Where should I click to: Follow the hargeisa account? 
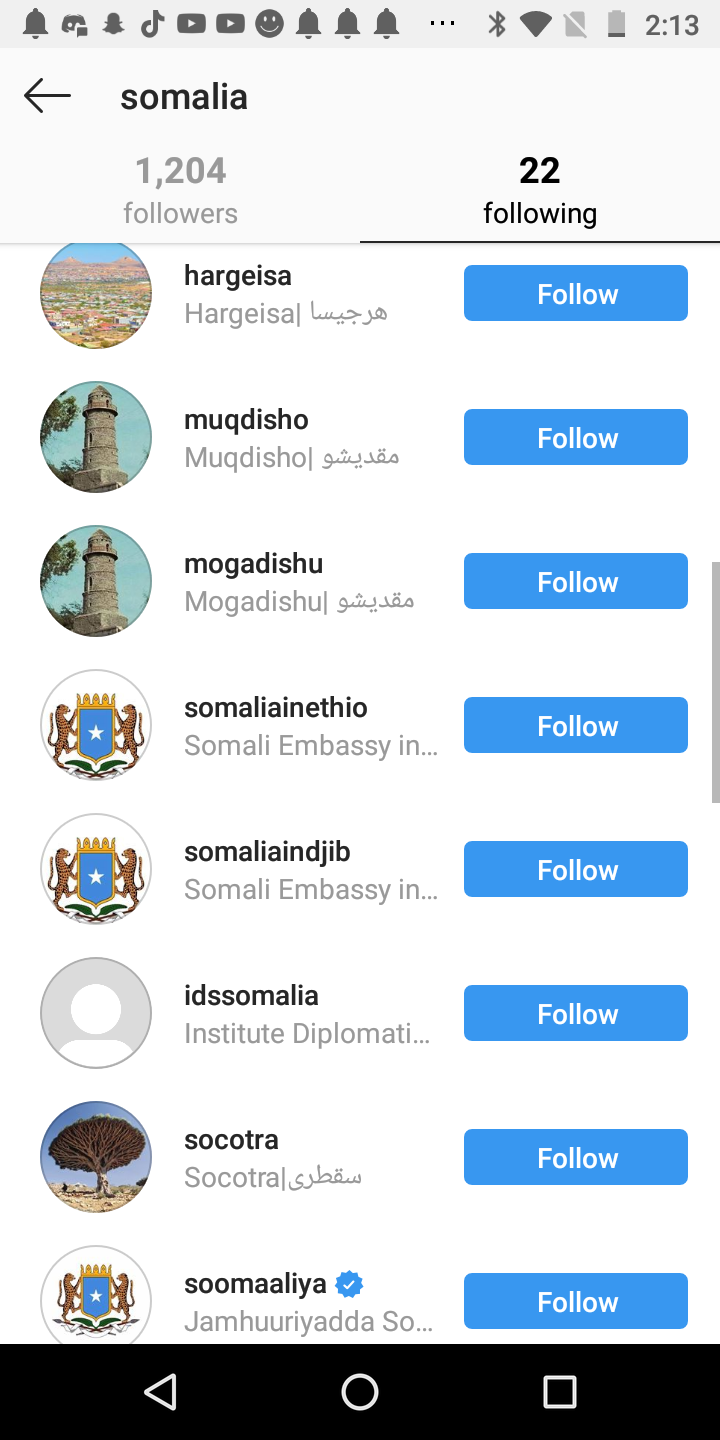[x=575, y=293]
